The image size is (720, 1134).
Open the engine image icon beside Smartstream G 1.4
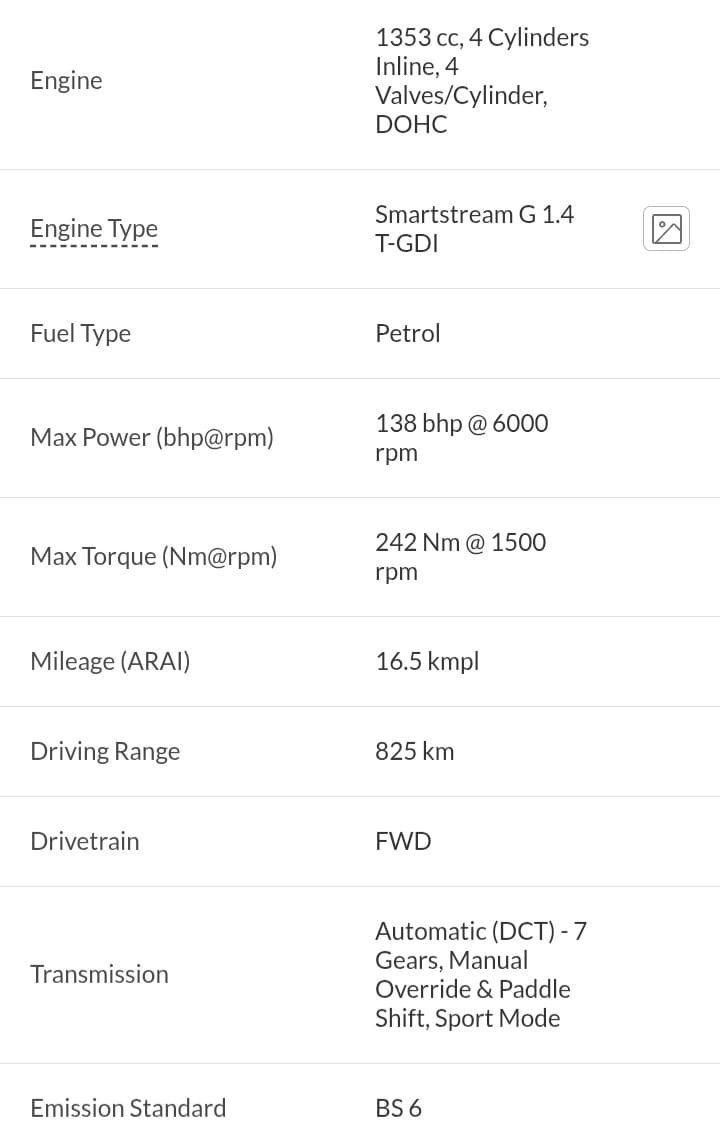tap(666, 229)
